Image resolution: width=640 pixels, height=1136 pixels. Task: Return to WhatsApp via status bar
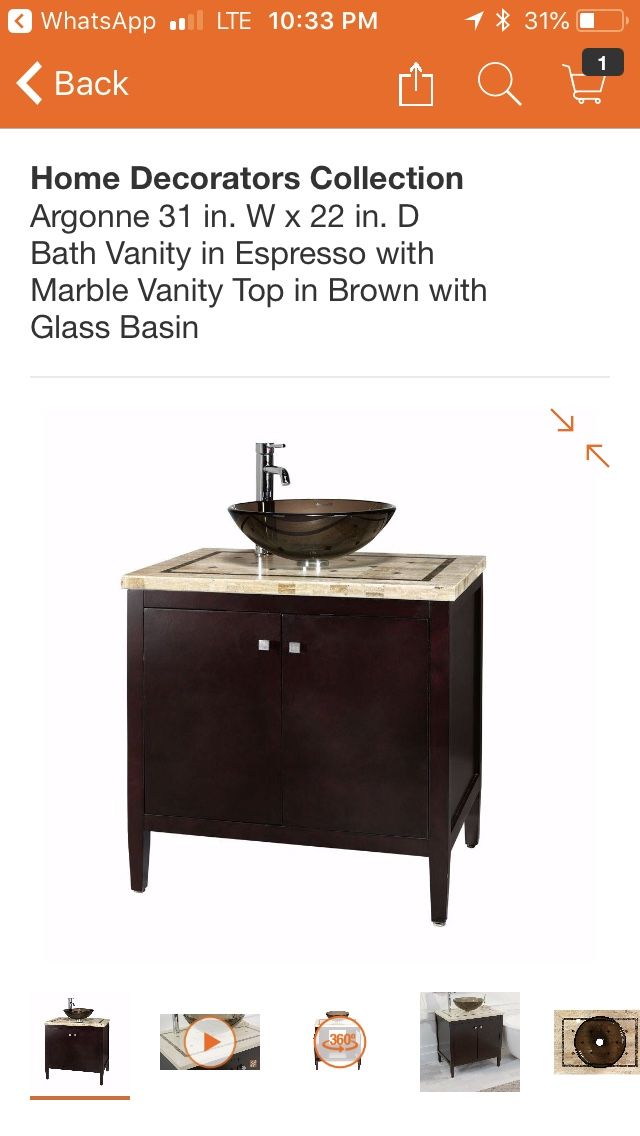[x=83, y=21]
